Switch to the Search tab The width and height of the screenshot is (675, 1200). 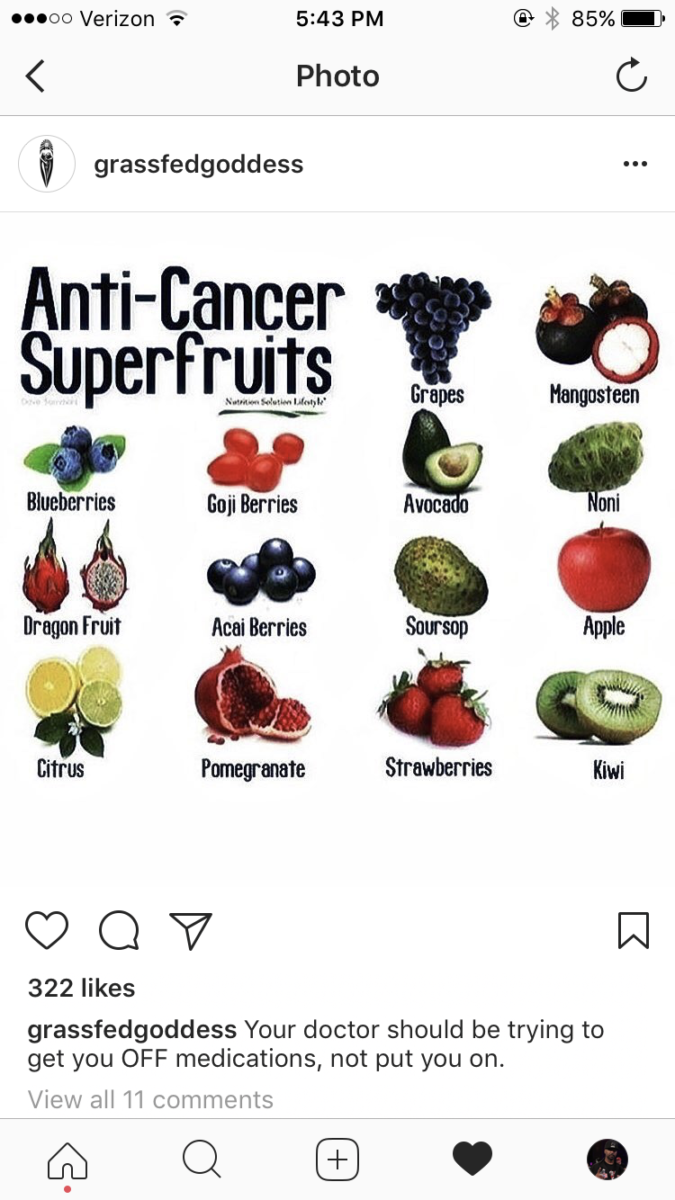click(201, 1160)
